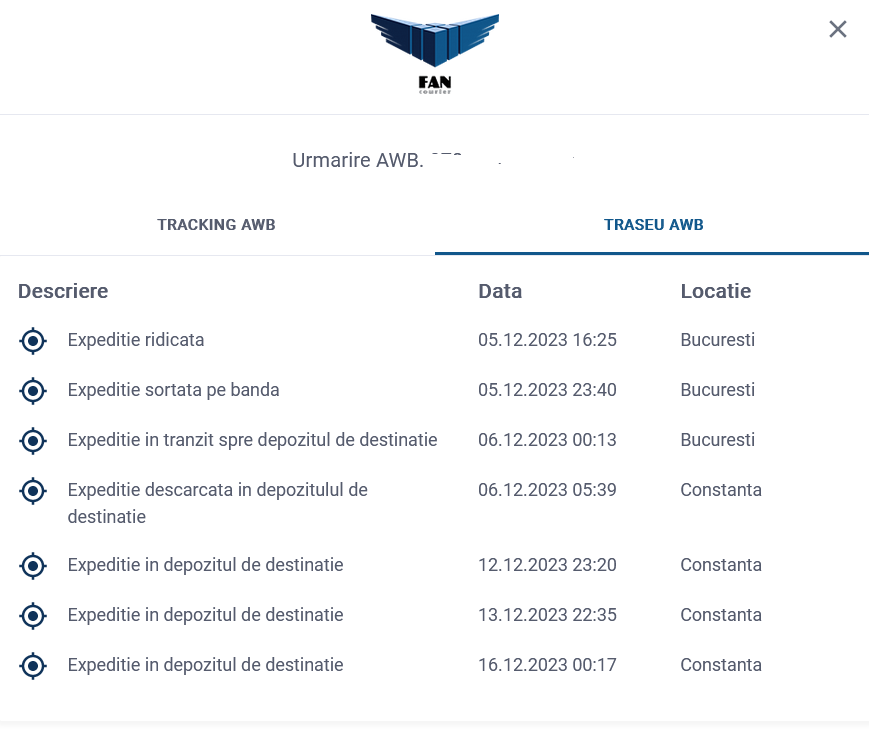Close the AWB tracking dialog
Viewport: 869px width, 729px height.
(838, 29)
